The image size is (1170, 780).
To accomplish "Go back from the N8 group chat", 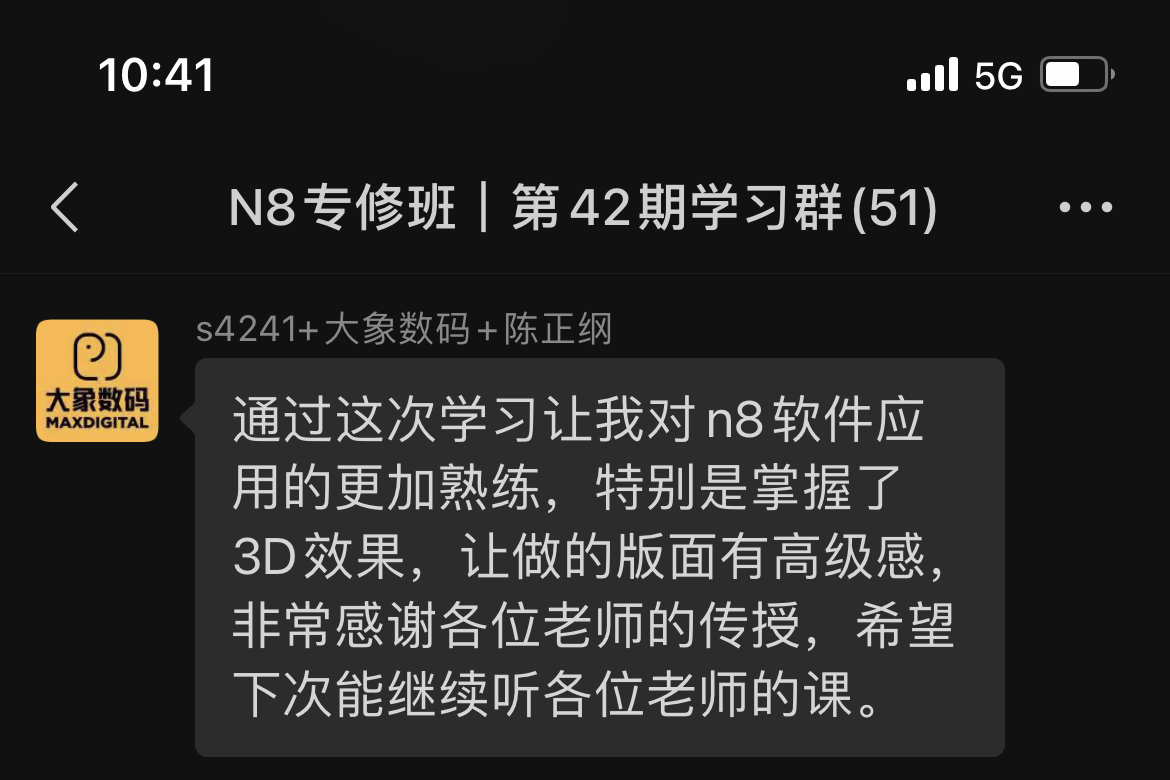I will [x=65, y=208].
